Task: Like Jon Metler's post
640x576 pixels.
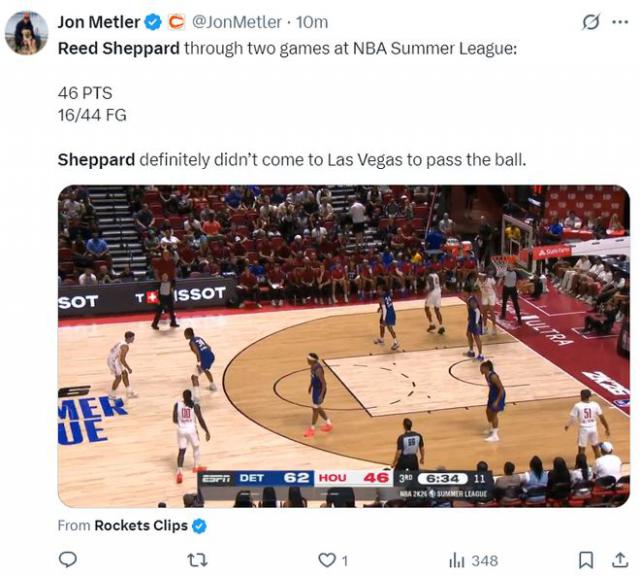Action: (x=326, y=560)
